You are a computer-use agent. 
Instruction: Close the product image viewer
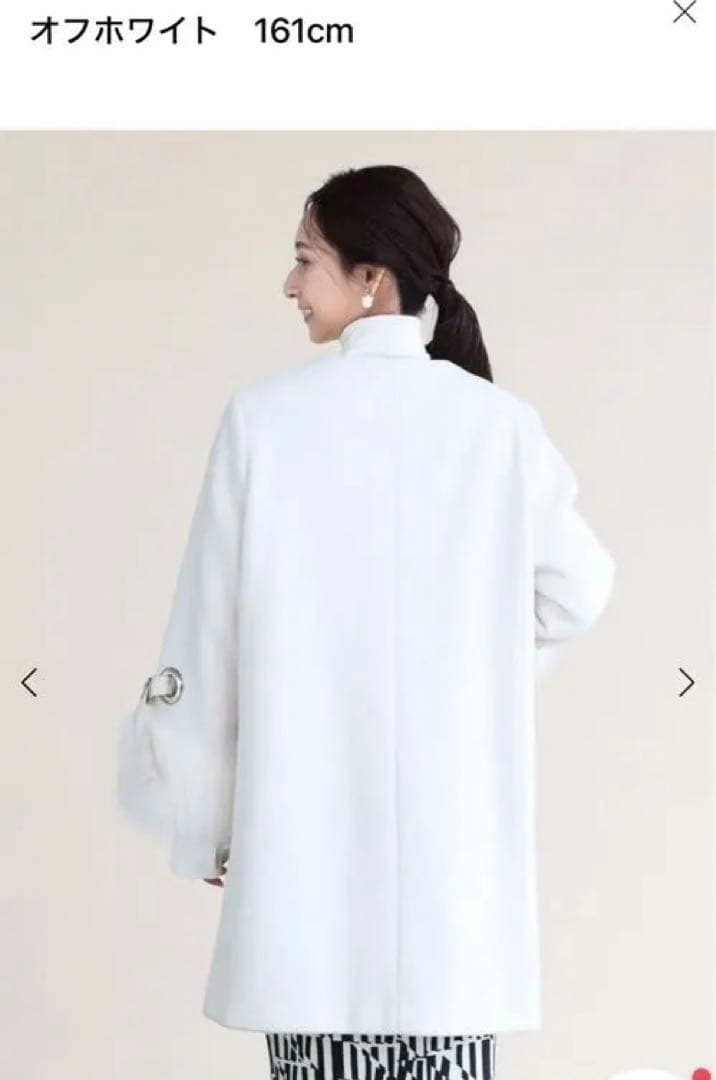coord(685,13)
